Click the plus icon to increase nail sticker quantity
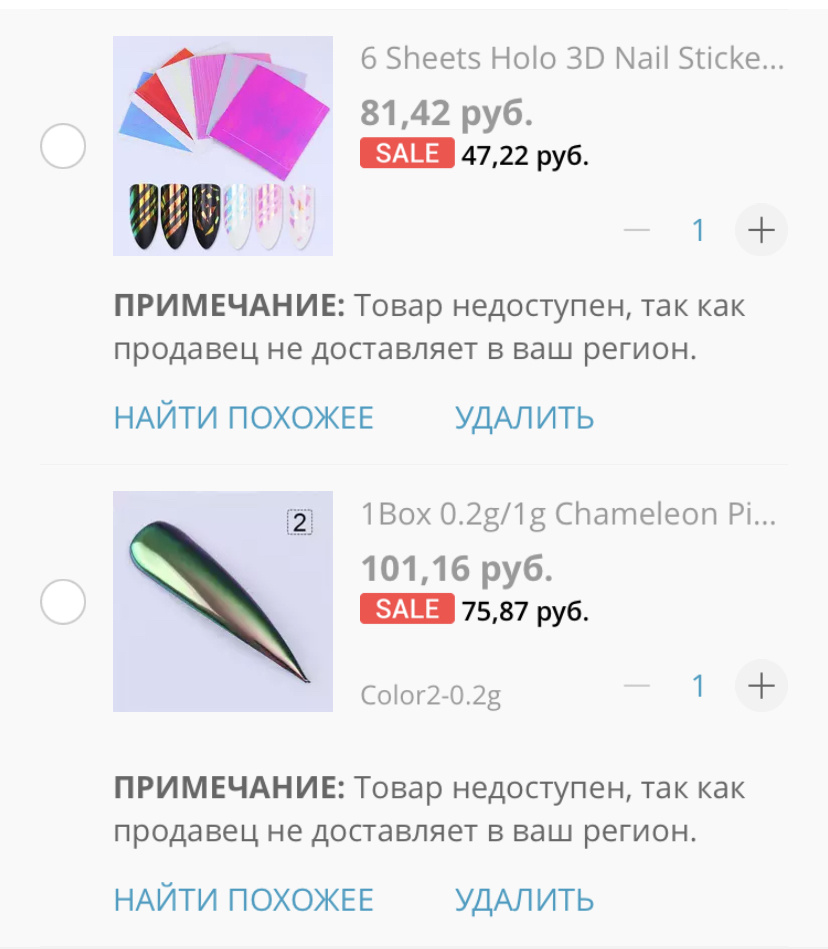 [761, 228]
